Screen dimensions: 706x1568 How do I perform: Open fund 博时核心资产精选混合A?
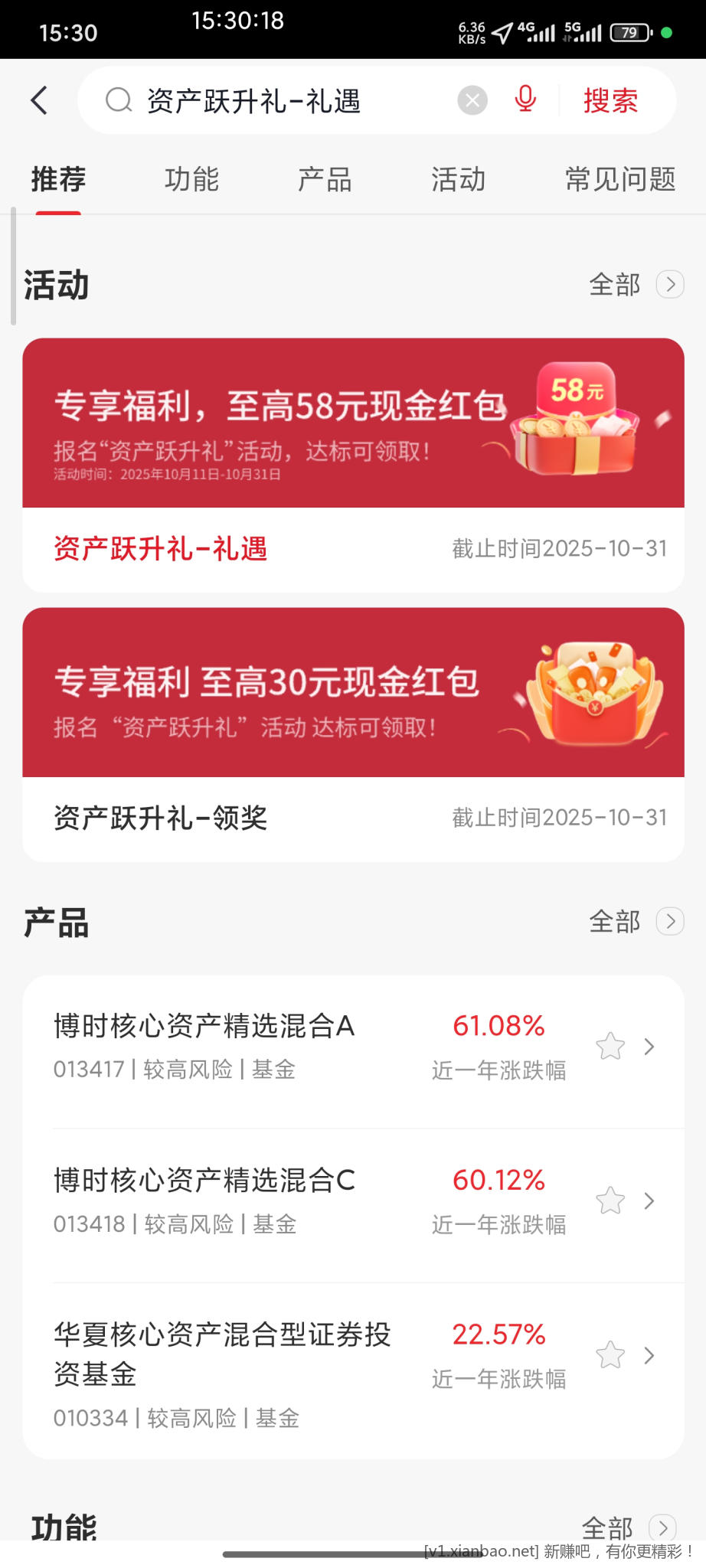point(230,1046)
